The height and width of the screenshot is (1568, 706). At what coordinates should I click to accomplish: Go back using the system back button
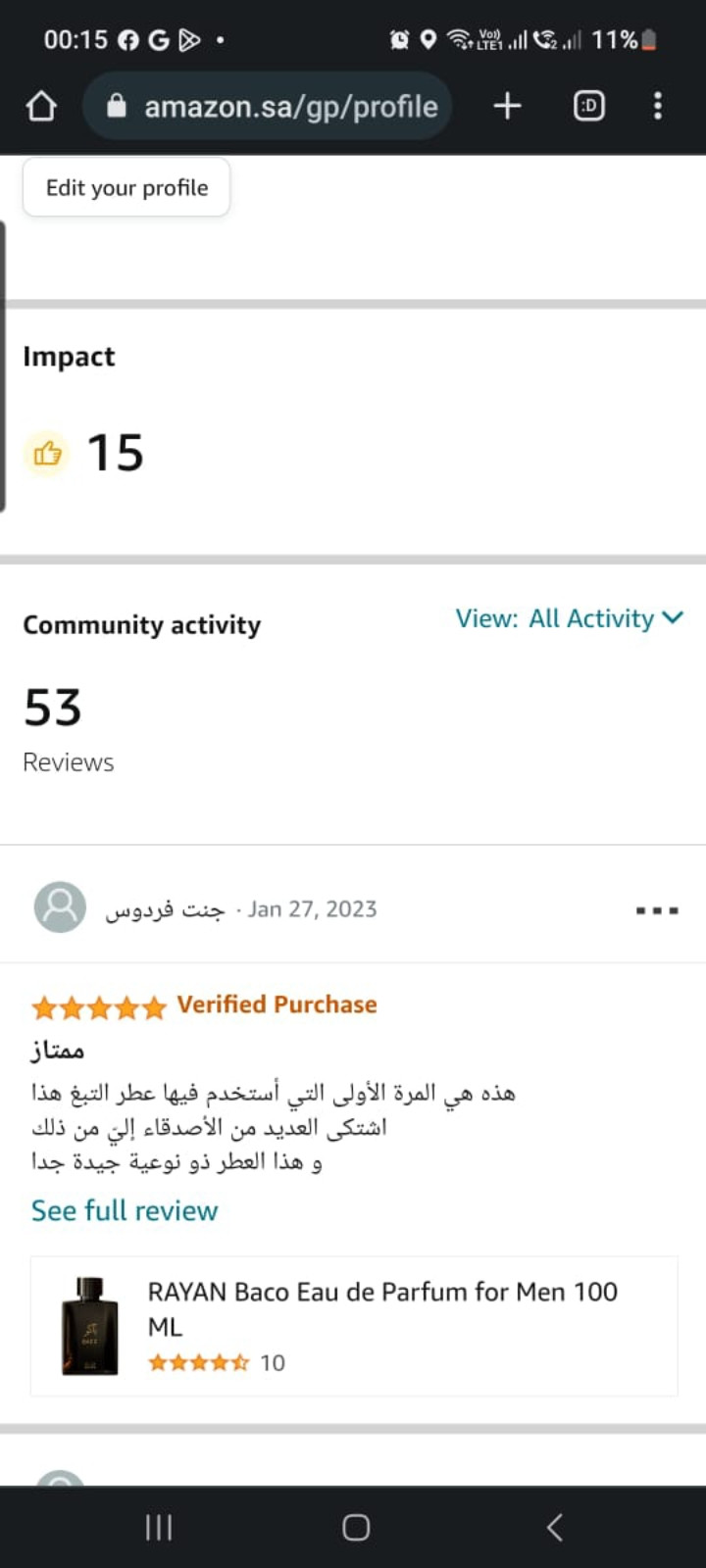pos(554,1527)
